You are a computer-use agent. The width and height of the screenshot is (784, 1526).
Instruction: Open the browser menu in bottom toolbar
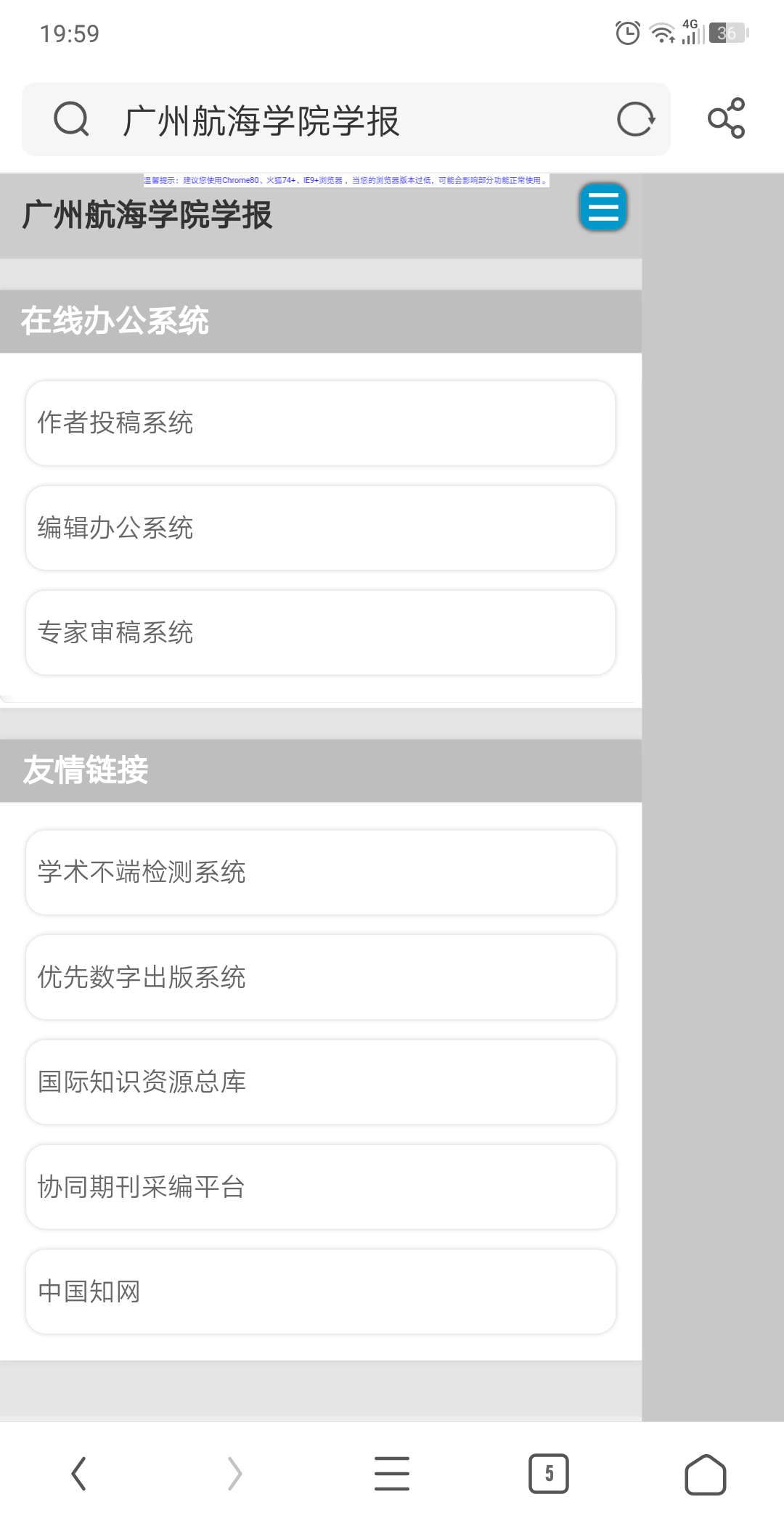(392, 1474)
